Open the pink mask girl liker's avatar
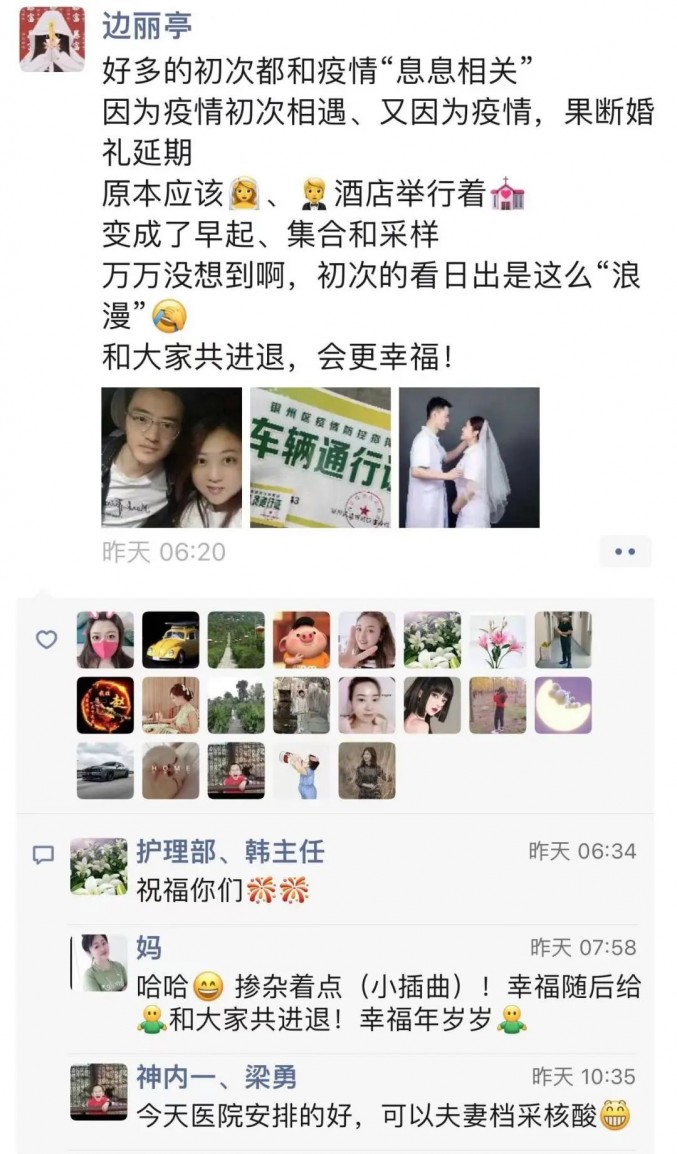Screen dimensions: 677x1154 (x=105, y=640)
